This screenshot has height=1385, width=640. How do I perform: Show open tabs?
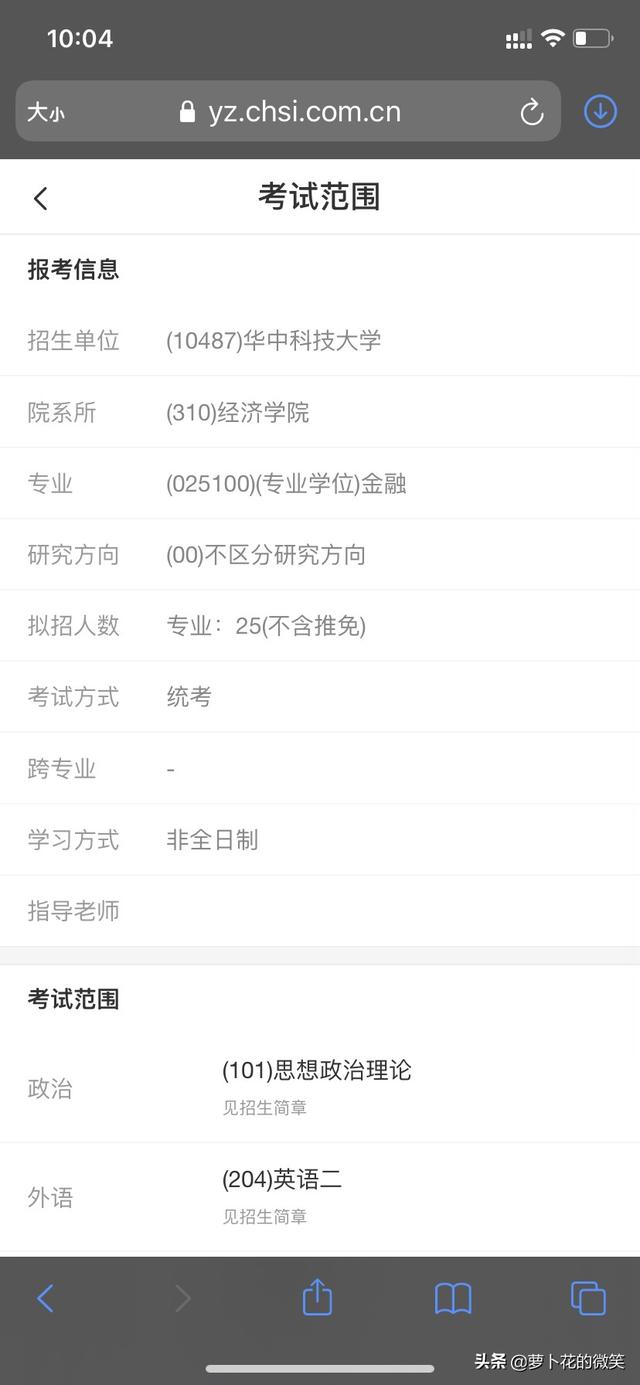[x=588, y=1298]
